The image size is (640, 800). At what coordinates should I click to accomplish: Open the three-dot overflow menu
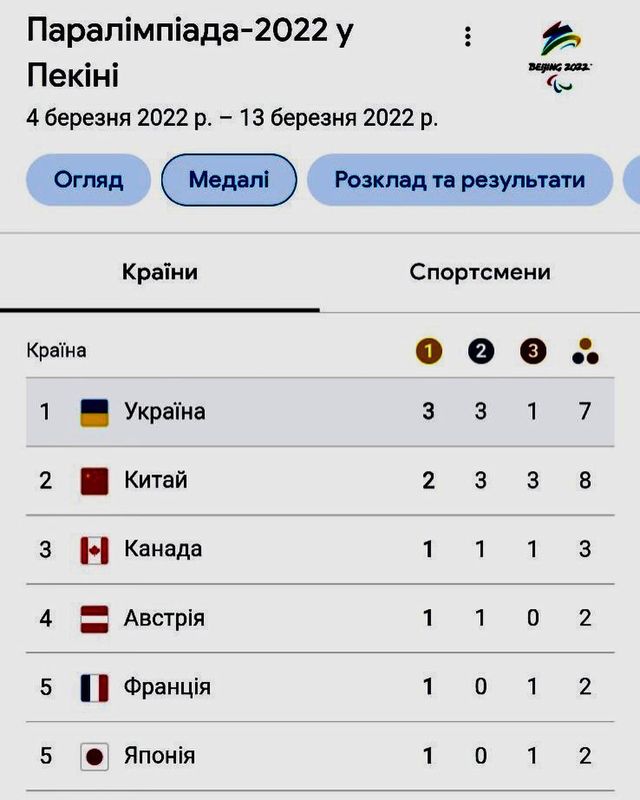467,37
